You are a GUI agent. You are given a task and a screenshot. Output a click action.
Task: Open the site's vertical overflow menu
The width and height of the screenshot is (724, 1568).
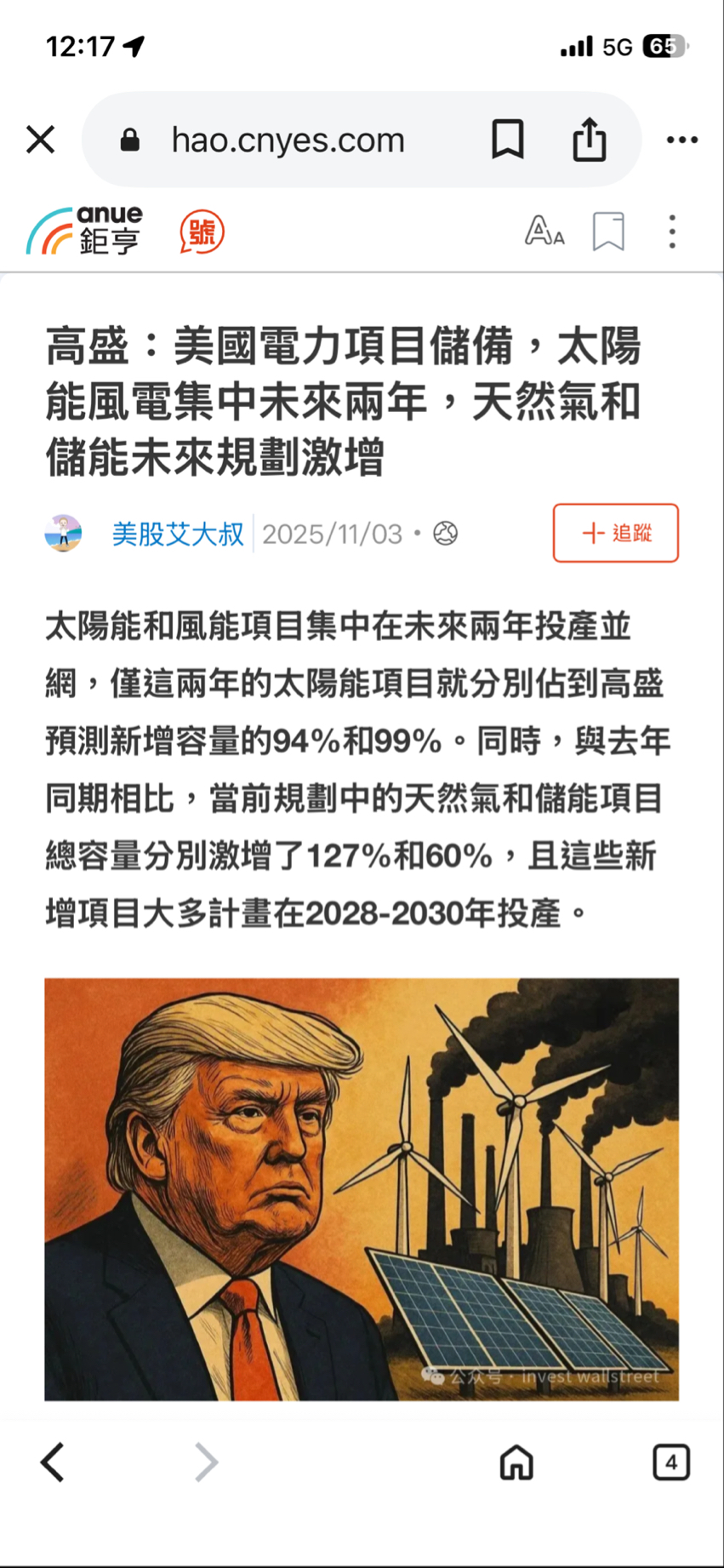(x=672, y=232)
